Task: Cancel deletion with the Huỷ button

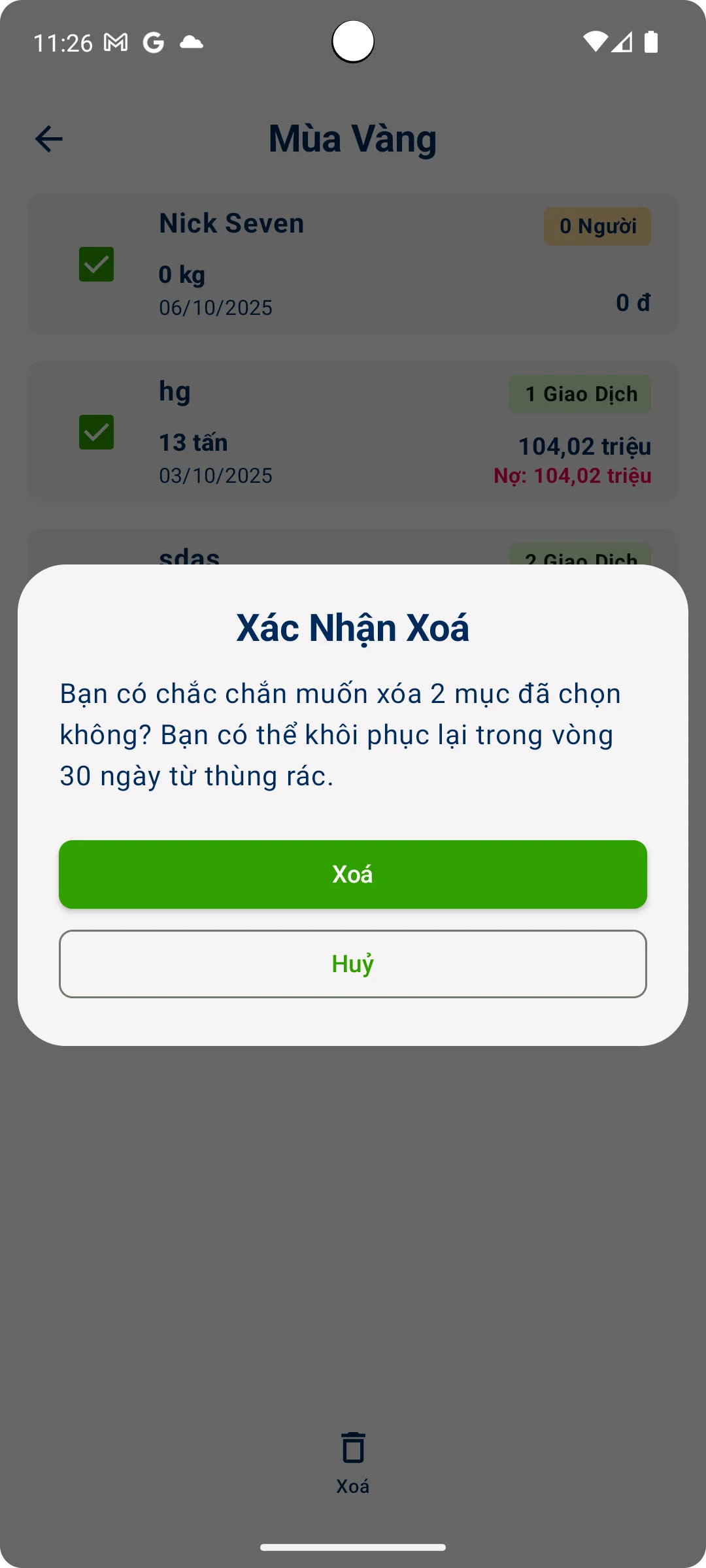Action: (353, 964)
